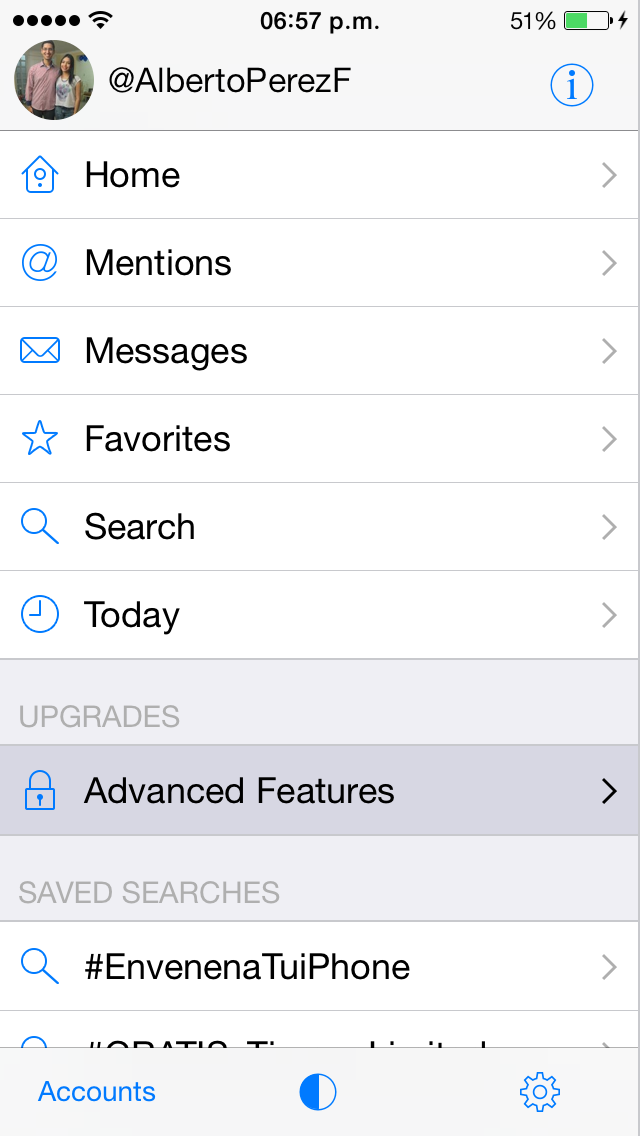This screenshot has width=640, height=1136.
Task: View Favorites list
Action: click(320, 439)
